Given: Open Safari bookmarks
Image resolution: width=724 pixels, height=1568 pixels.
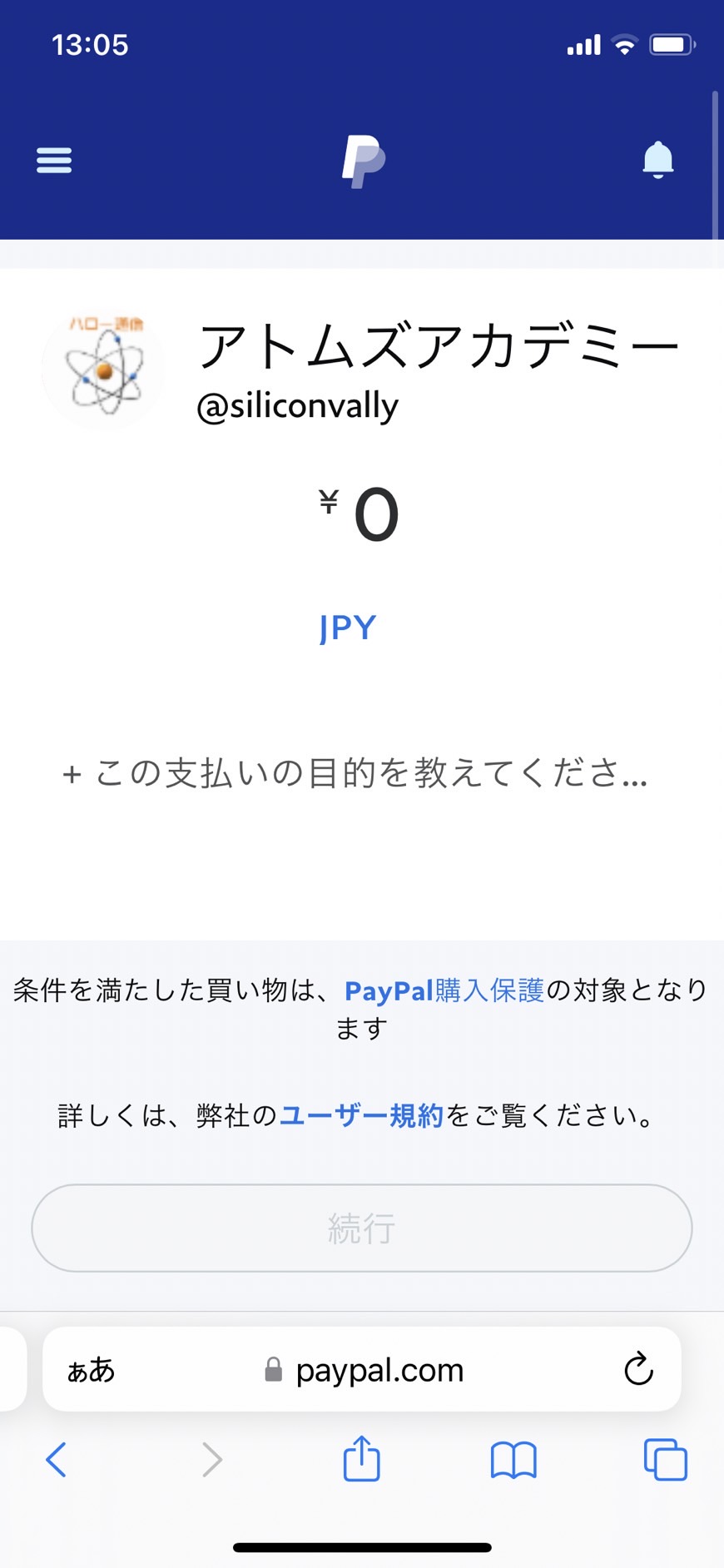Looking at the screenshot, I should coord(513,1460).
